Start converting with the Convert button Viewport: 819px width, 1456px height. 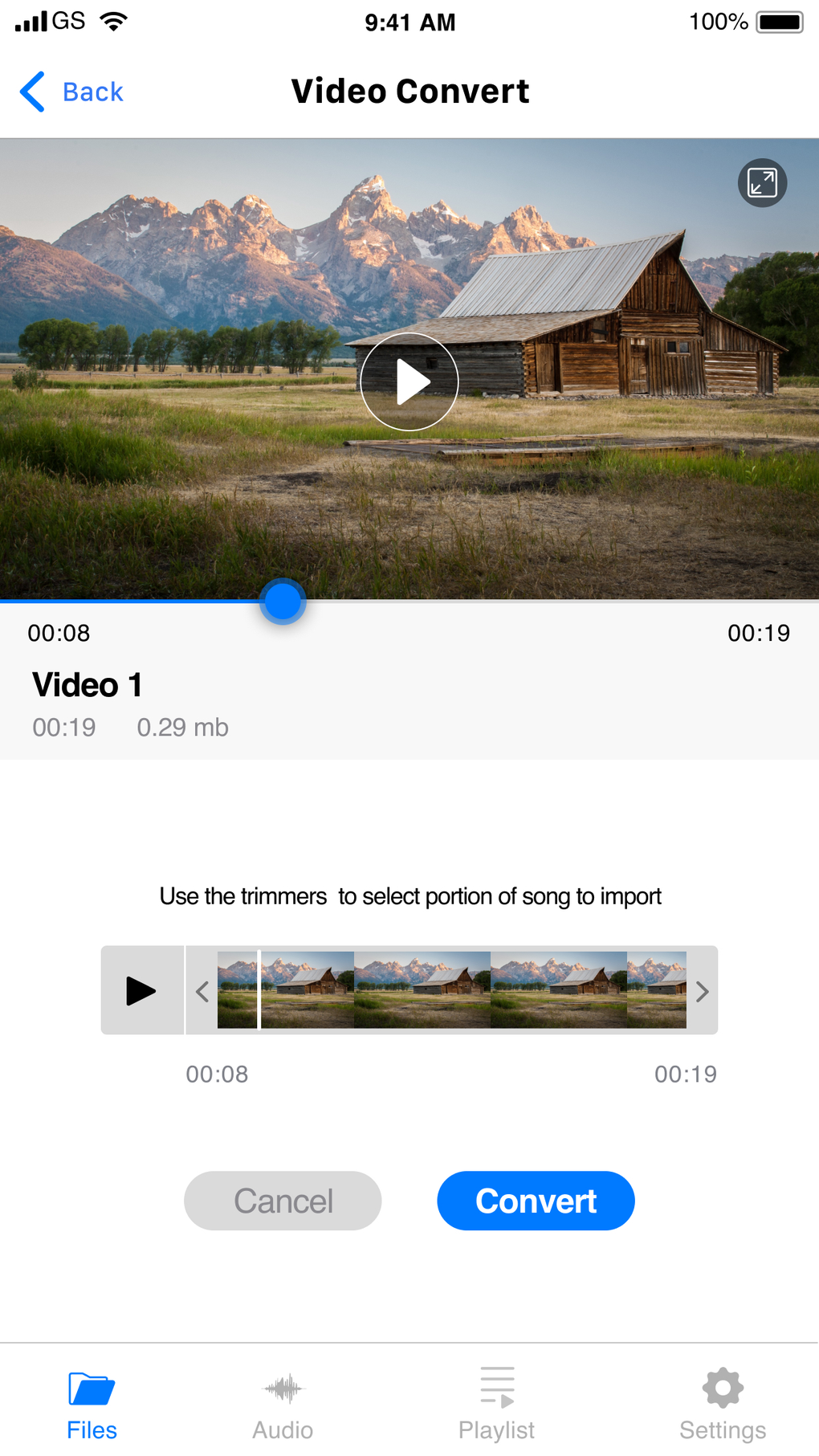pos(536,1201)
